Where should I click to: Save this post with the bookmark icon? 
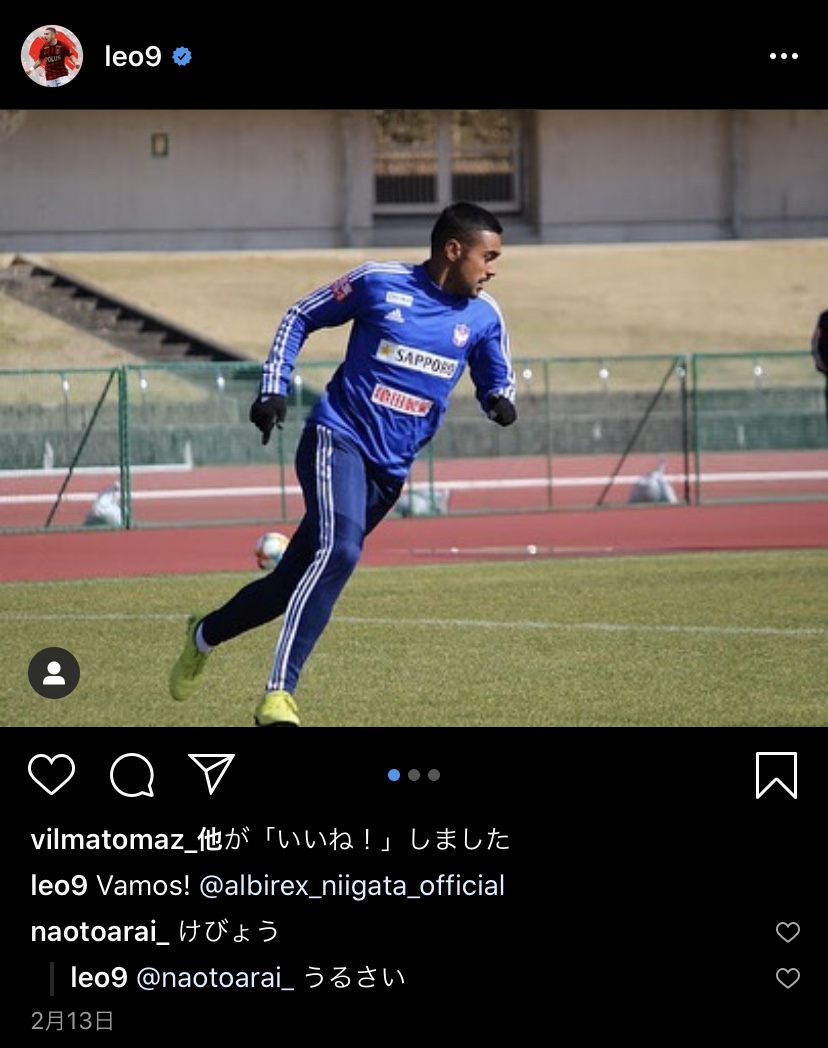point(776,775)
